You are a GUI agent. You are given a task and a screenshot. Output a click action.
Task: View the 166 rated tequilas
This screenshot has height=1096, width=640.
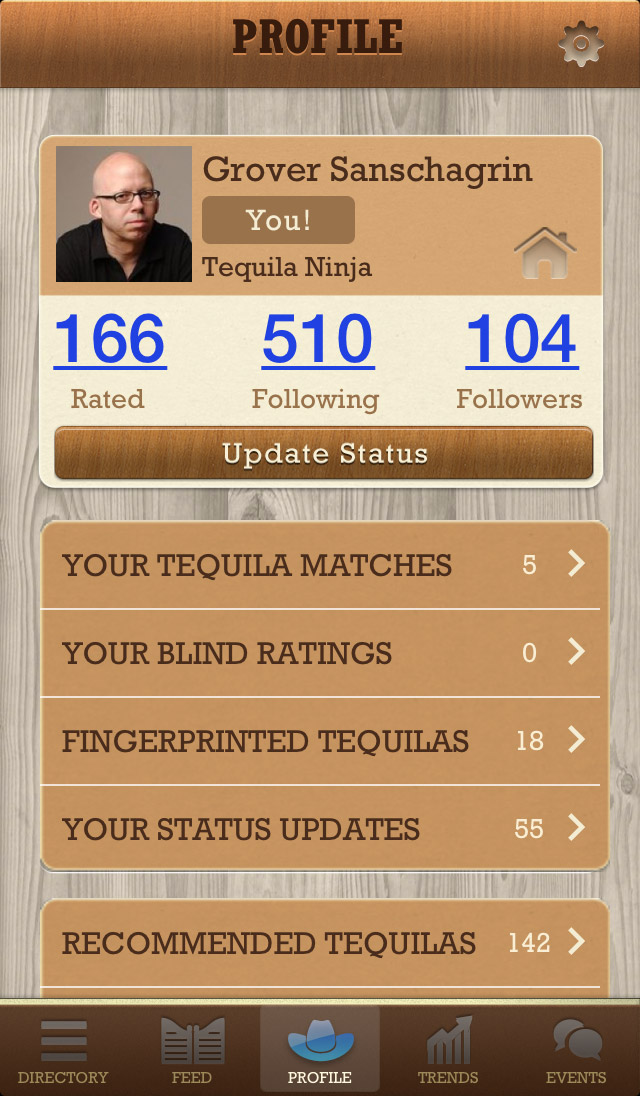[x=109, y=340]
